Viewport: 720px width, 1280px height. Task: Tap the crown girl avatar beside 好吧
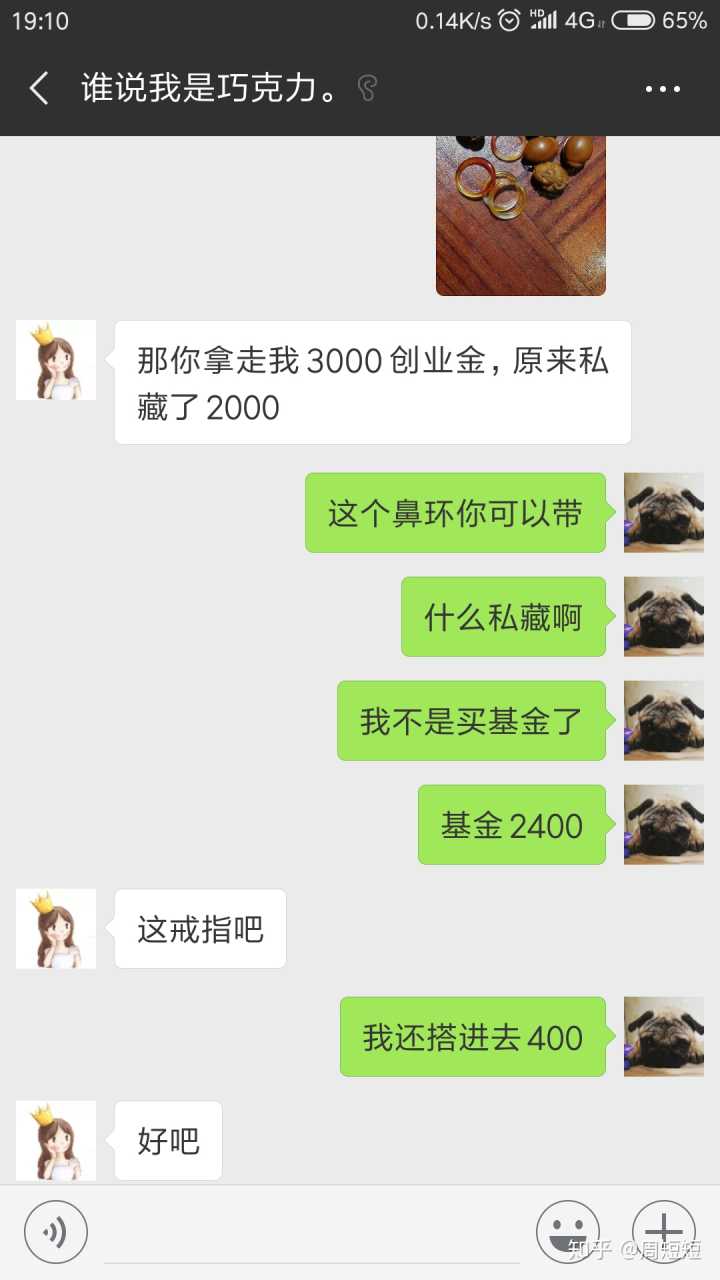[x=56, y=1140]
